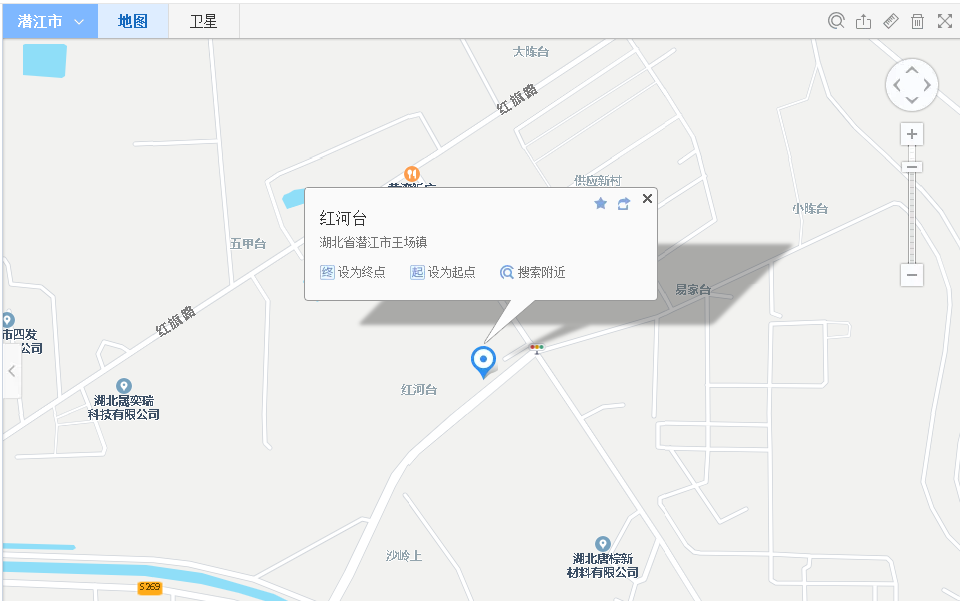Switch to the 卫星 satellite view
This screenshot has height=601, width=960.
pyautogui.click(x=203, y=21)
